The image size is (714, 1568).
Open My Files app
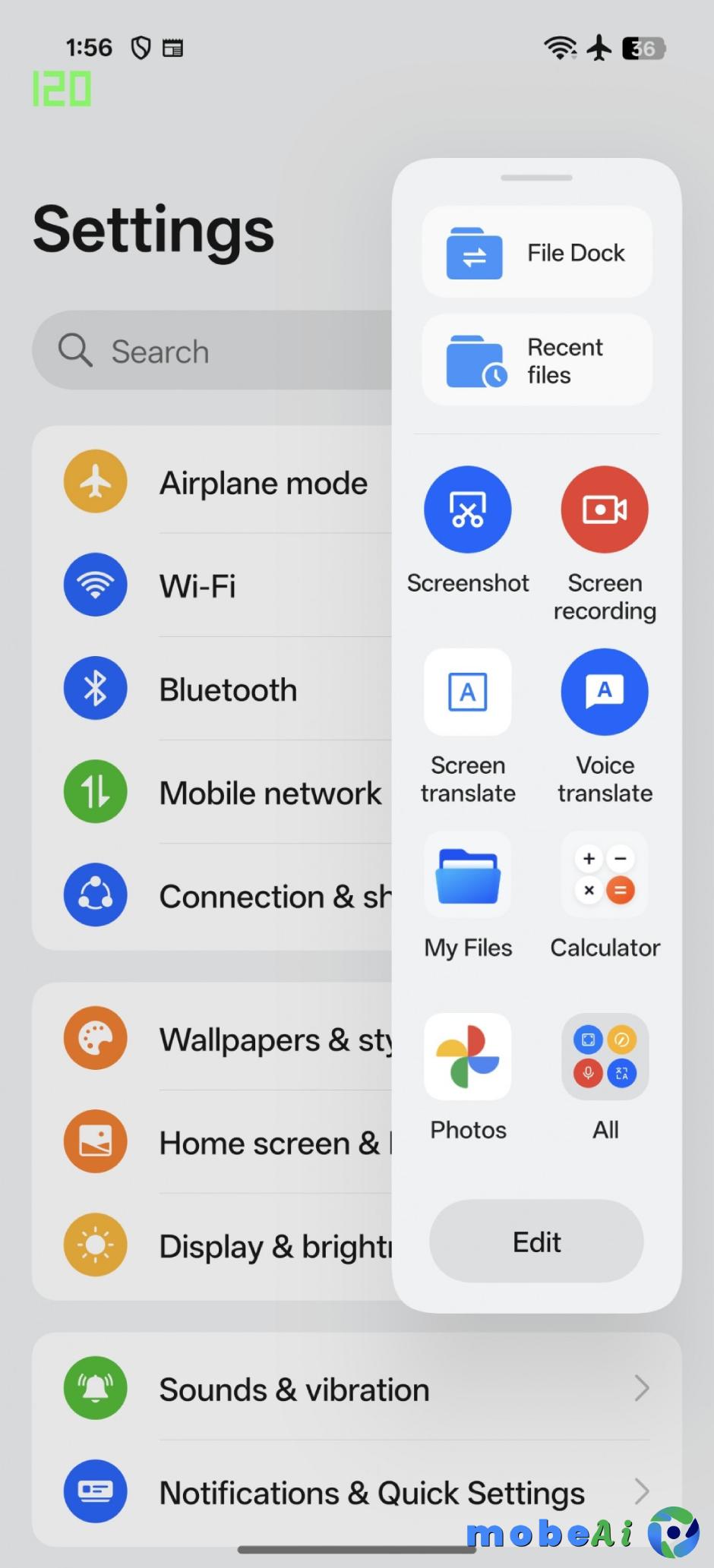468,875
